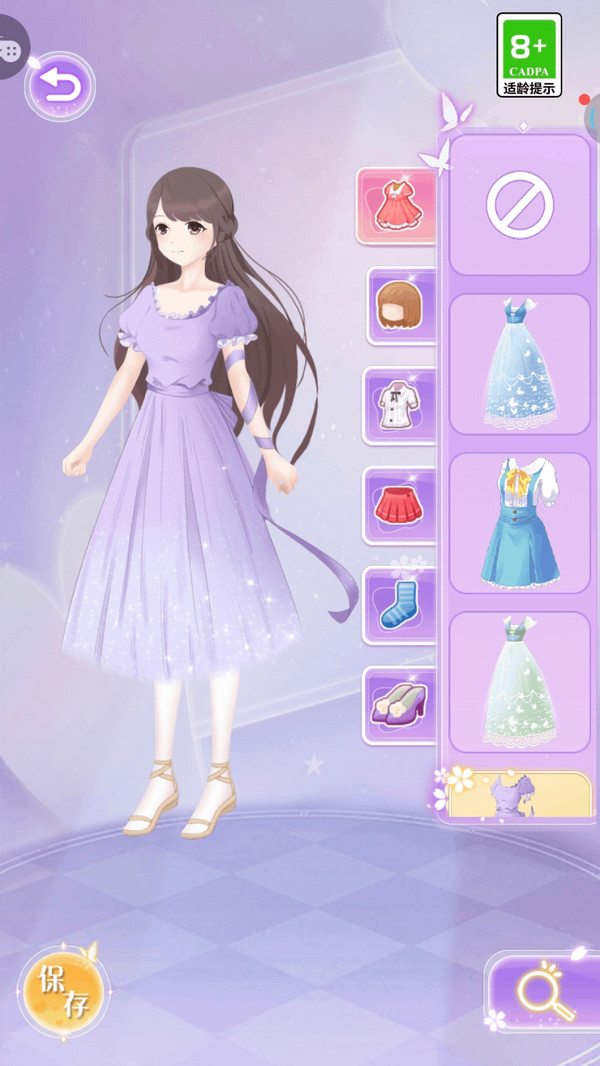Tap the back arrow button
Image resolution: width=600 pixels, height=1066 pixels.
coord(60,87)
